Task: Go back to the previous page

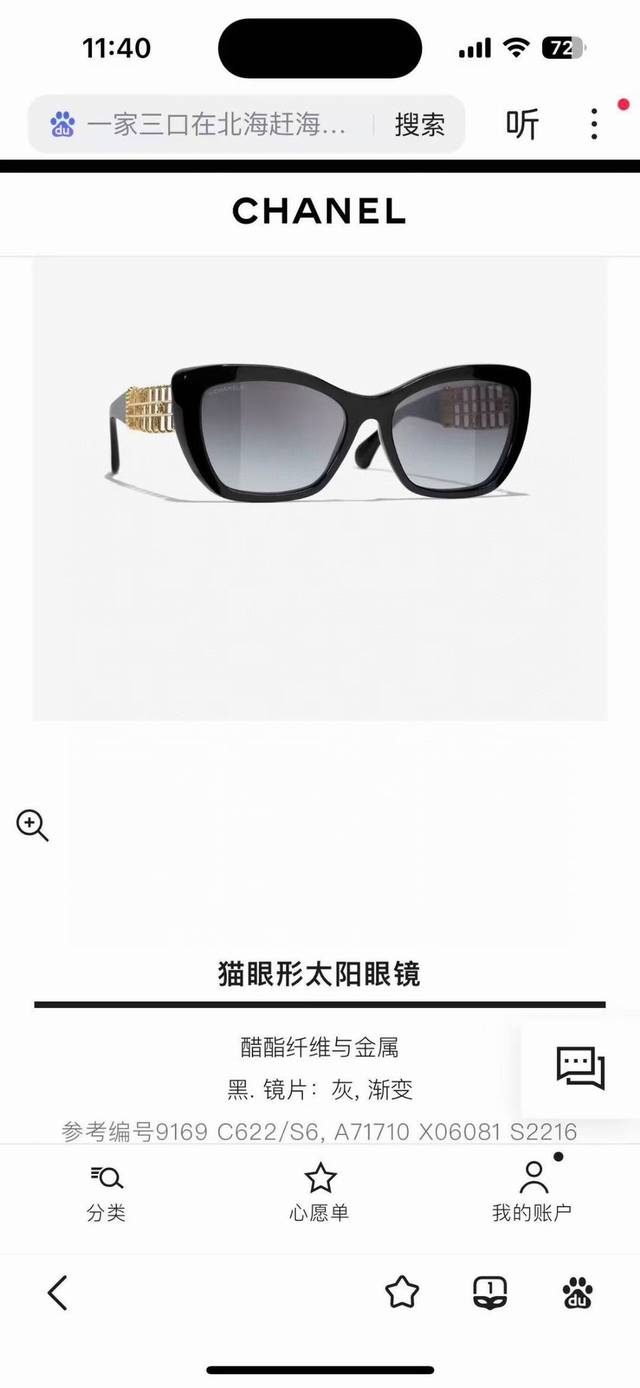Action: tap(58, 1293)
